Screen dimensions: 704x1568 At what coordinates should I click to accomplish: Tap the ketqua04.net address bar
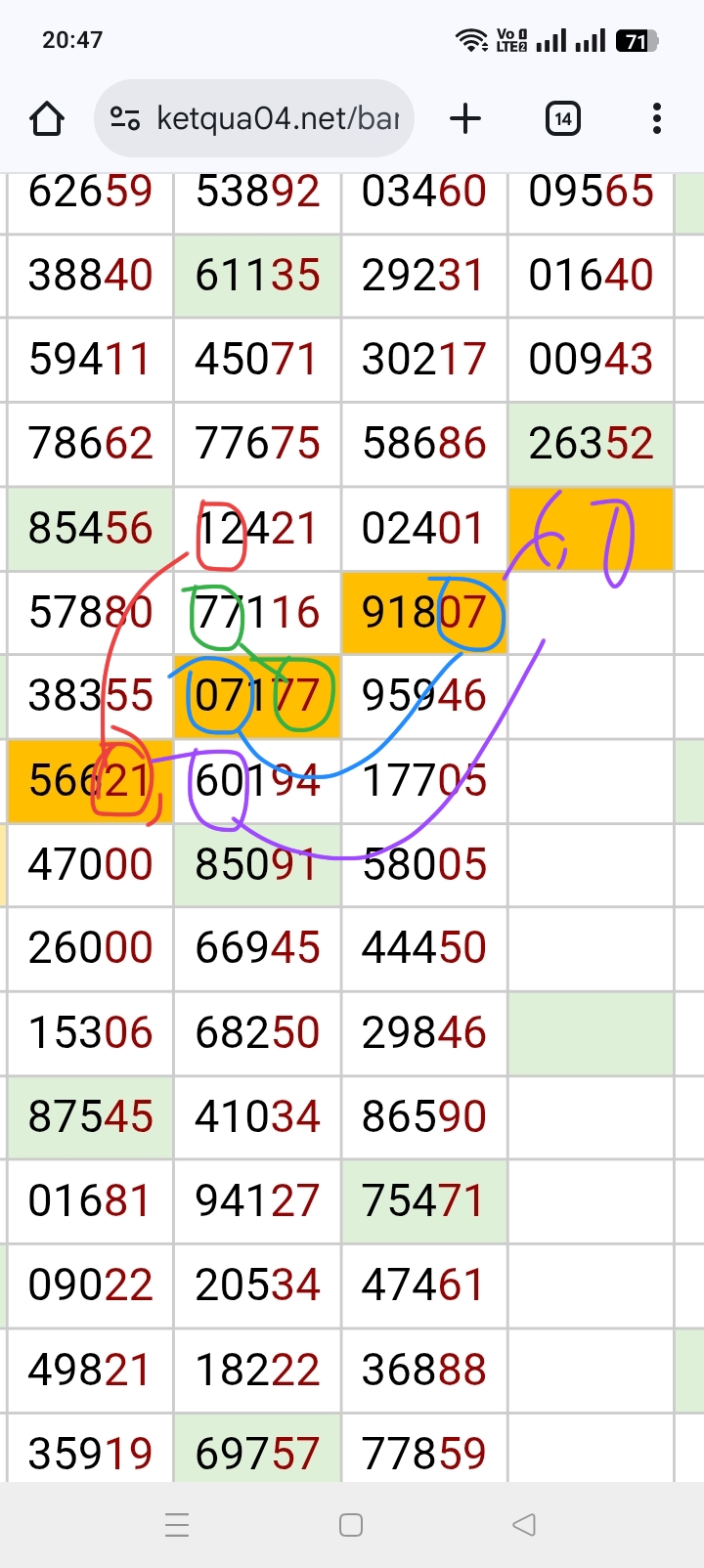278,119
